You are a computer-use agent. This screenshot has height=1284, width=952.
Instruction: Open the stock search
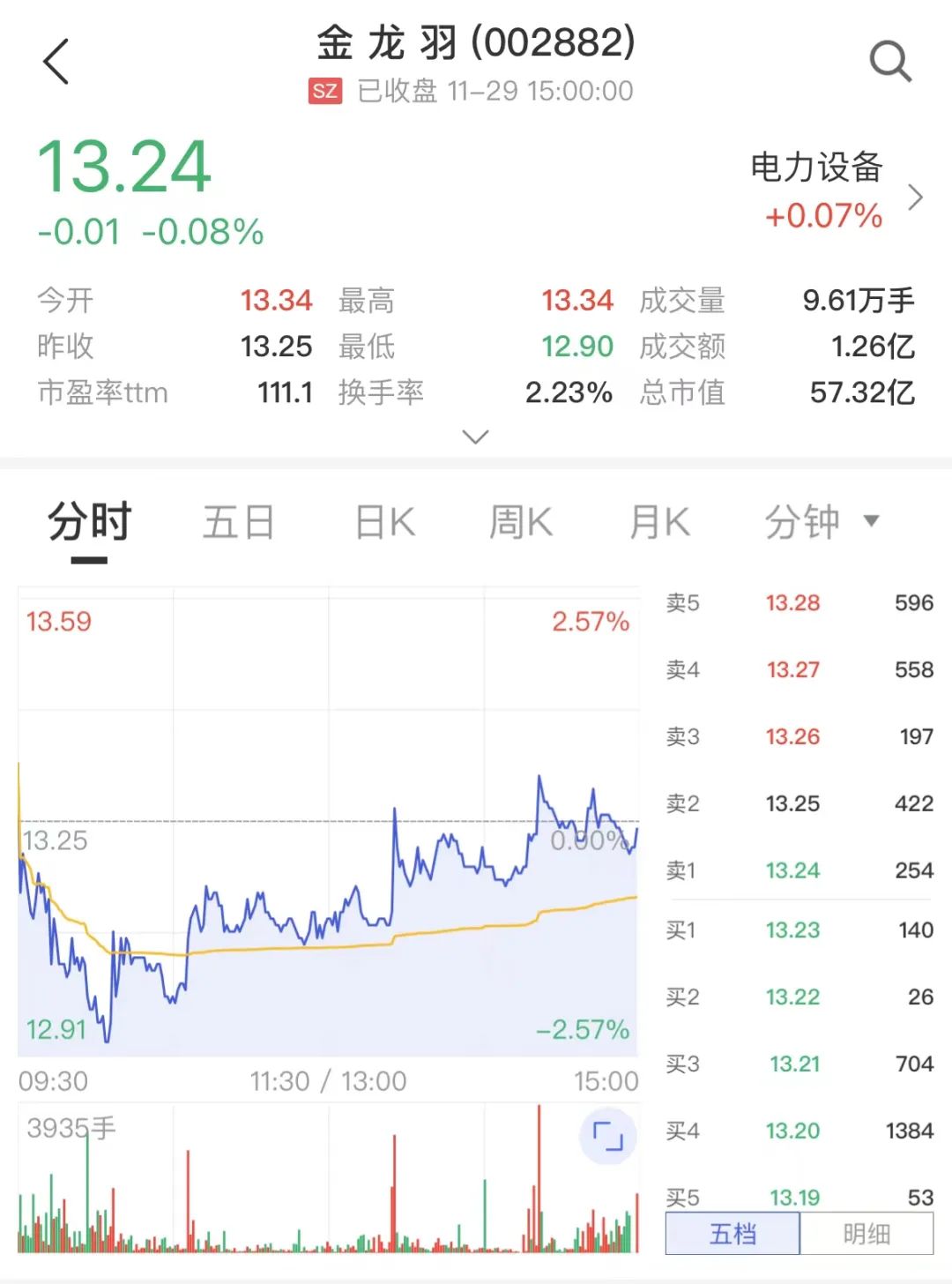point(889,63)
